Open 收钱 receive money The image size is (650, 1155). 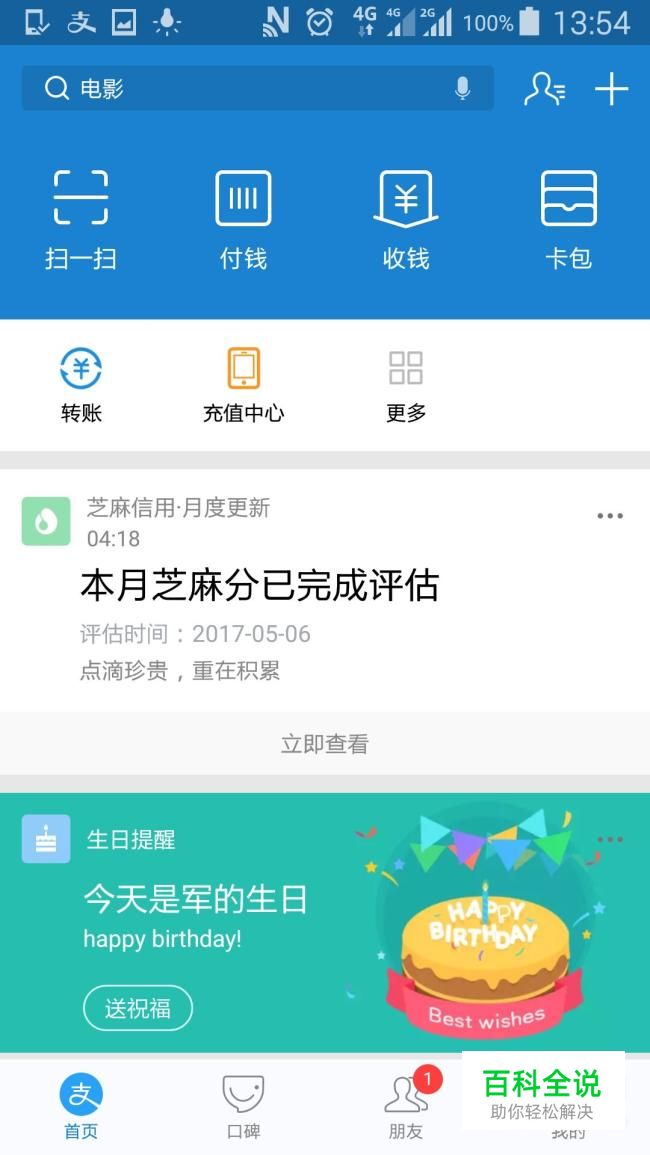pyautogui.click(x=406, y=220)
